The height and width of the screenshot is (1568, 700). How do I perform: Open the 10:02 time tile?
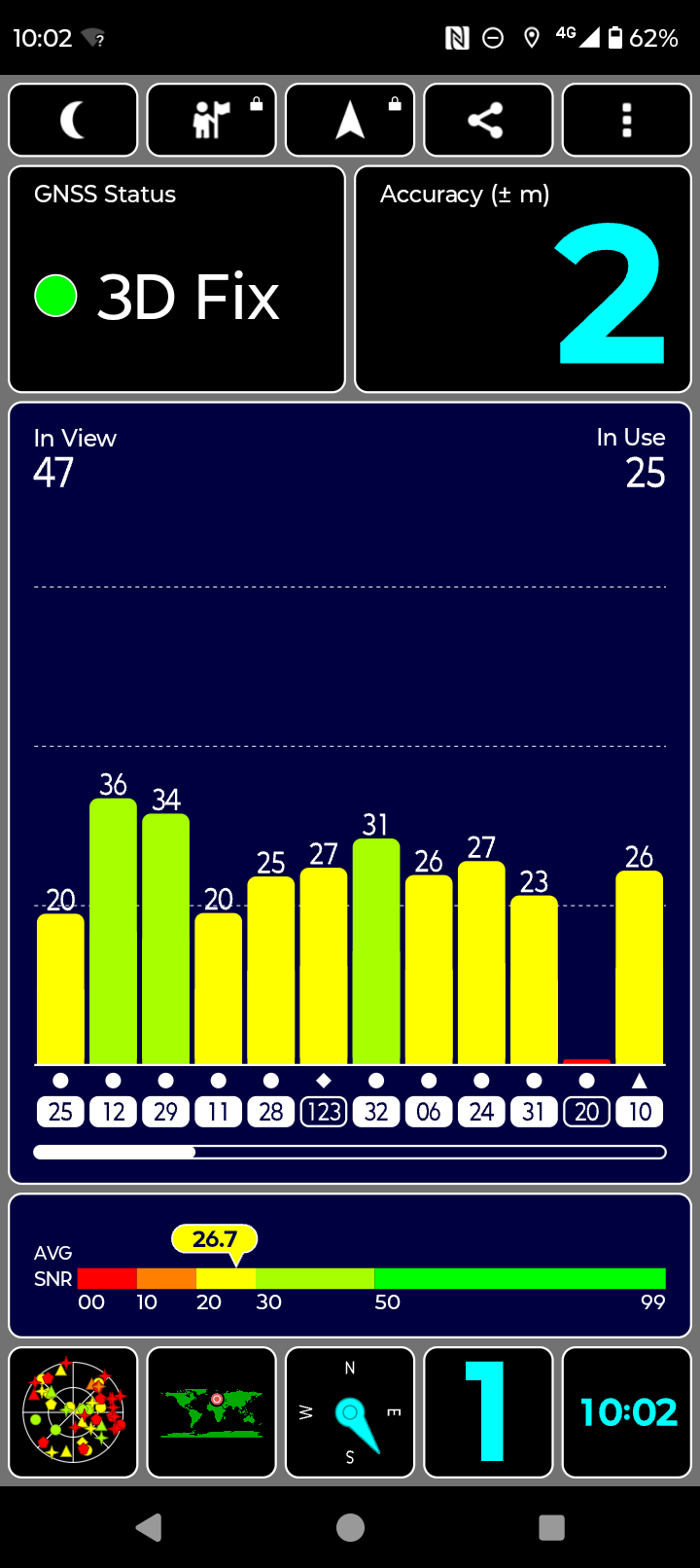[627, 1412]
